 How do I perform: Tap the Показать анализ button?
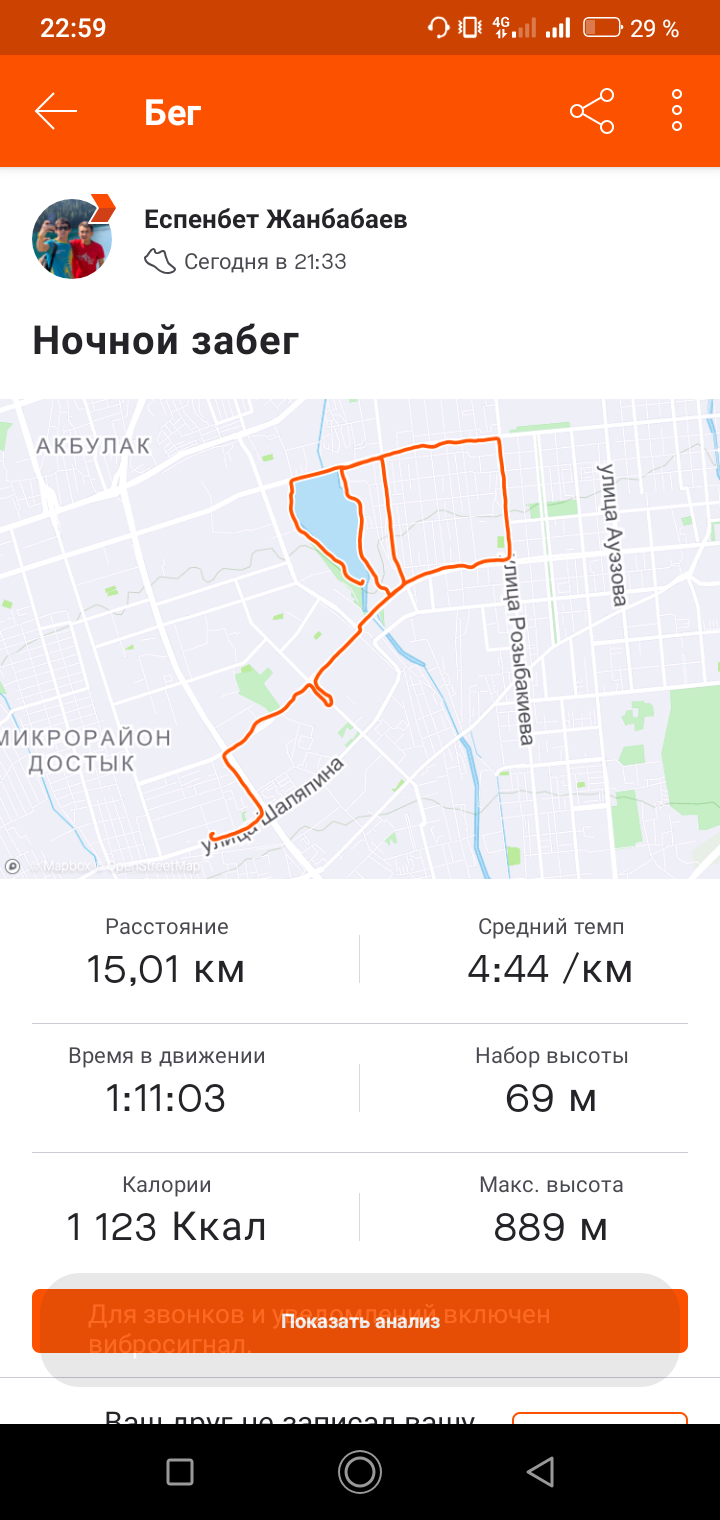pyautogui.click(x=360, y=1321)
